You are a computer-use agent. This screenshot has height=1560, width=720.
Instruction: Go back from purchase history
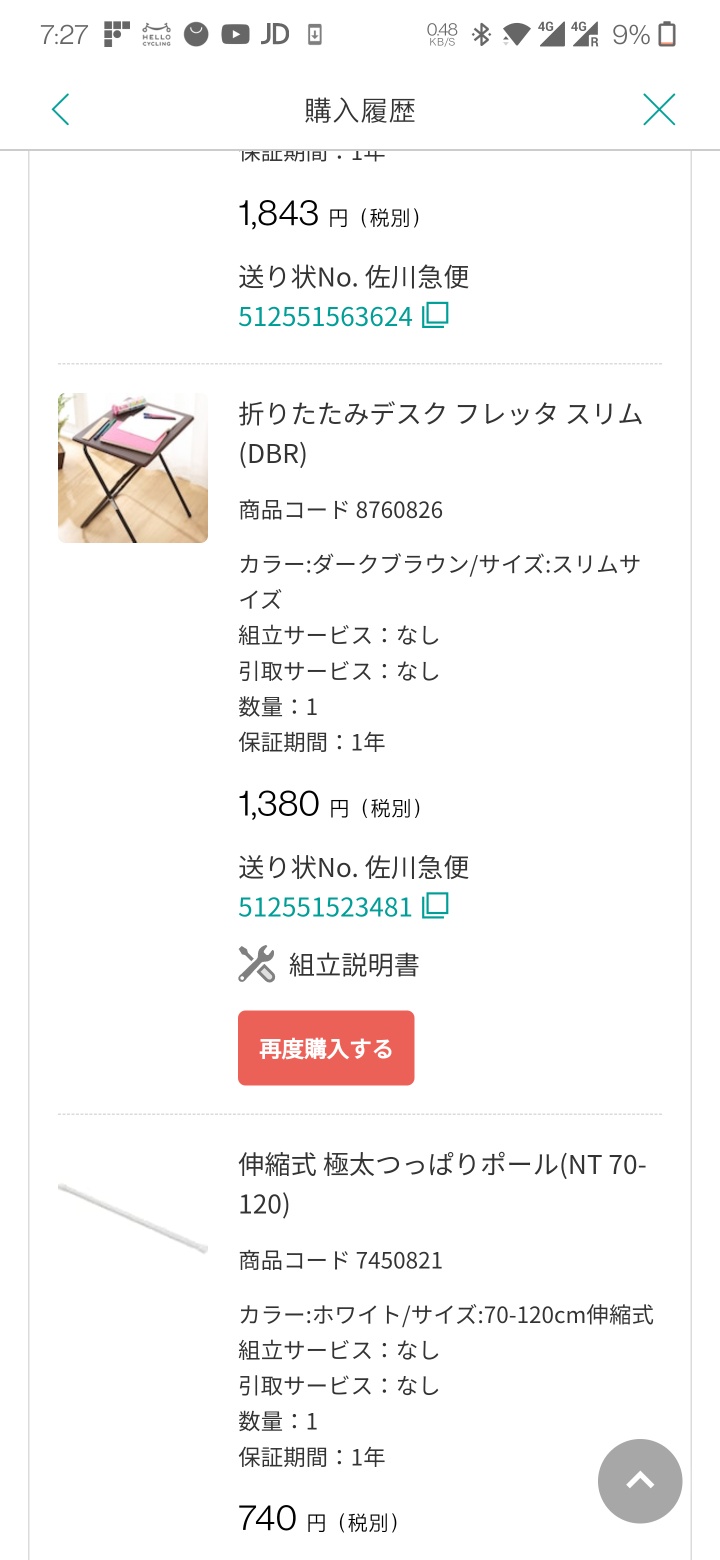61,110
